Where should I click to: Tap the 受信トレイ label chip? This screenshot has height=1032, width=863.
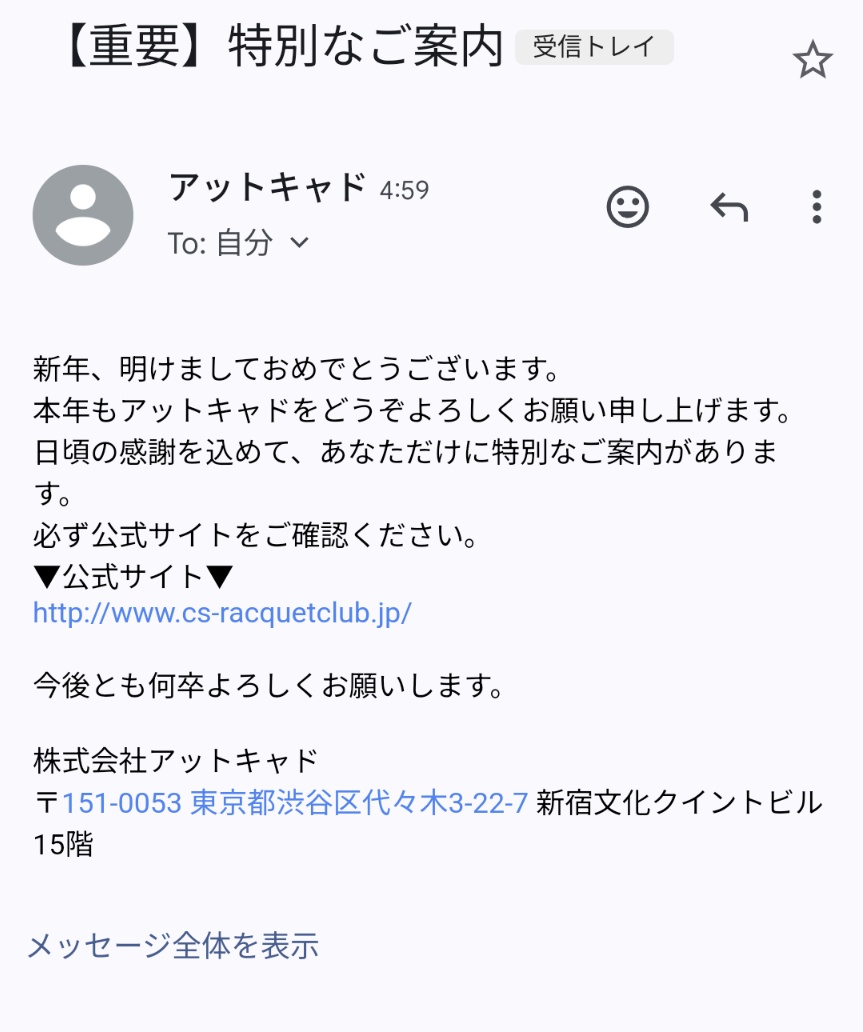(x=594, y=47)
